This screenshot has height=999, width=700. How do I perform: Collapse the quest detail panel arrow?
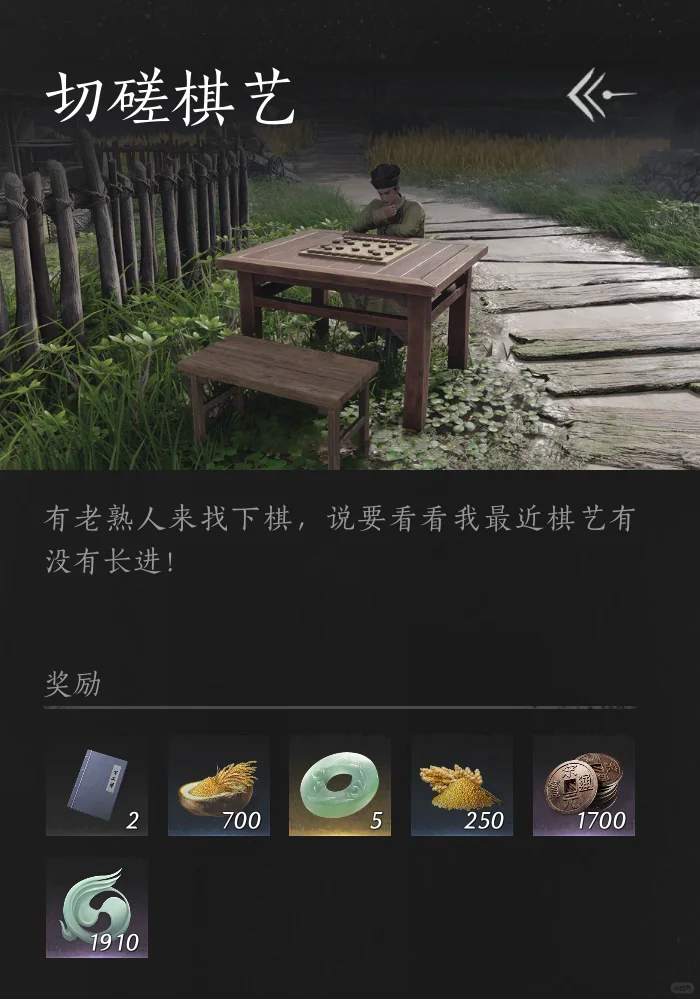[601, 95]
